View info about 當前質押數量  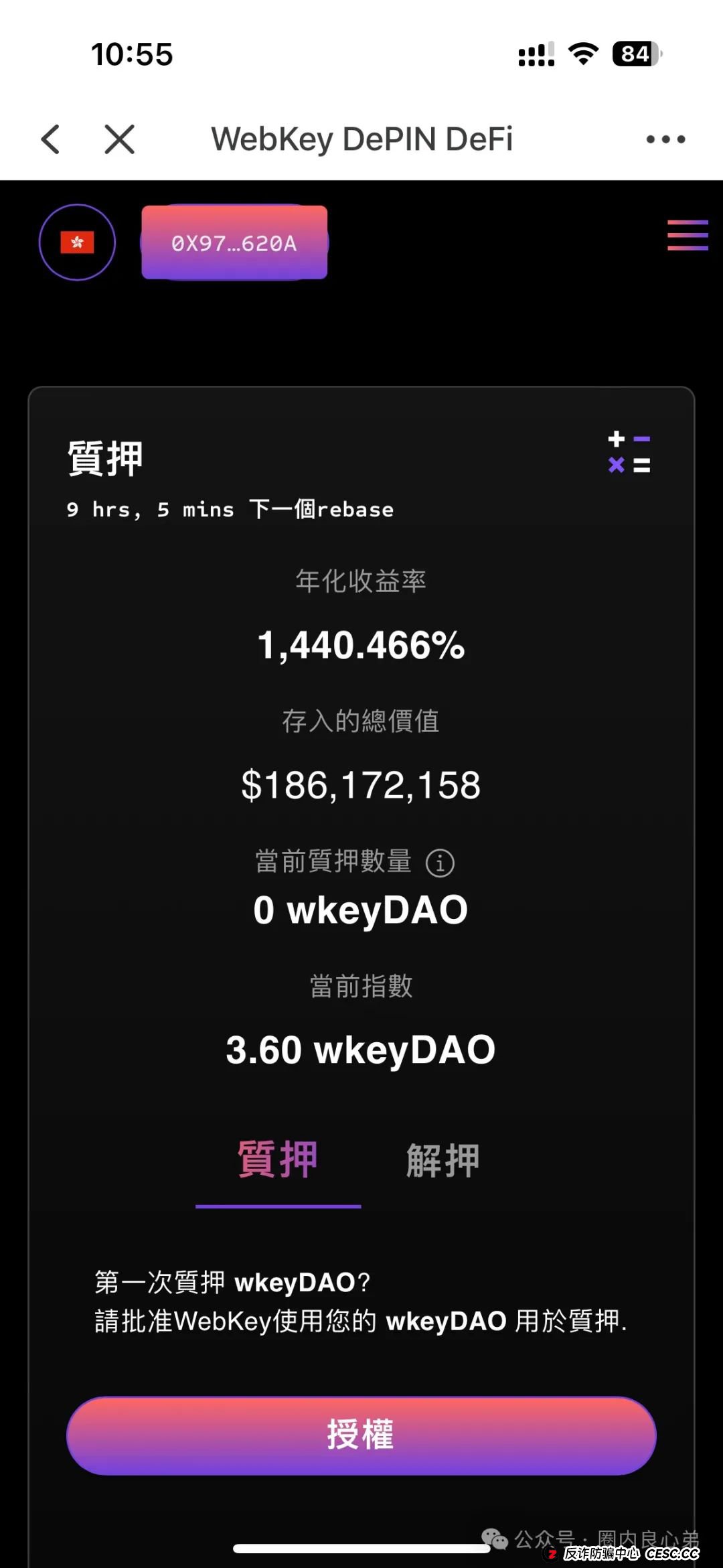pos(440,863)
